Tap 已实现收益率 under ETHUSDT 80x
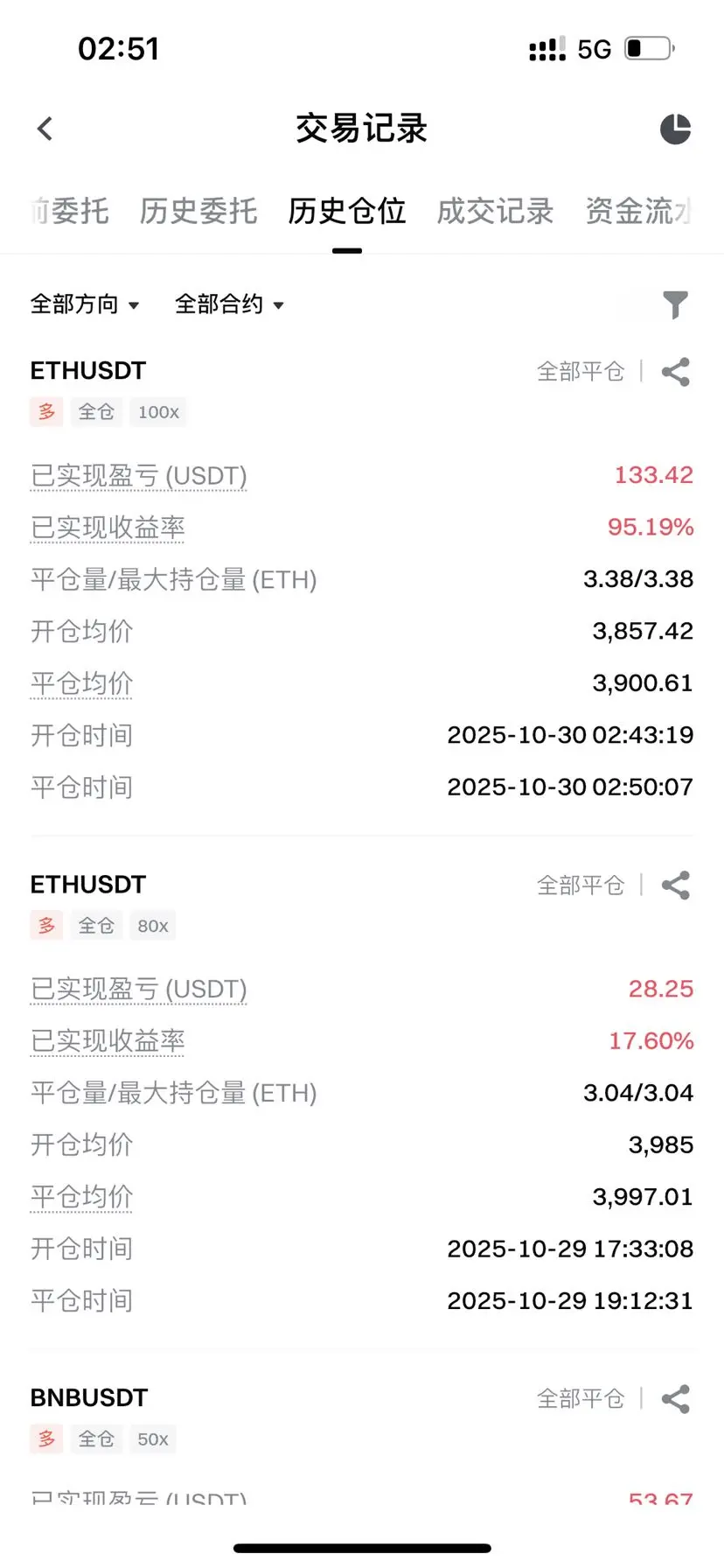The height and width of the screenshot is (1568, 724). click(108, 1041)
